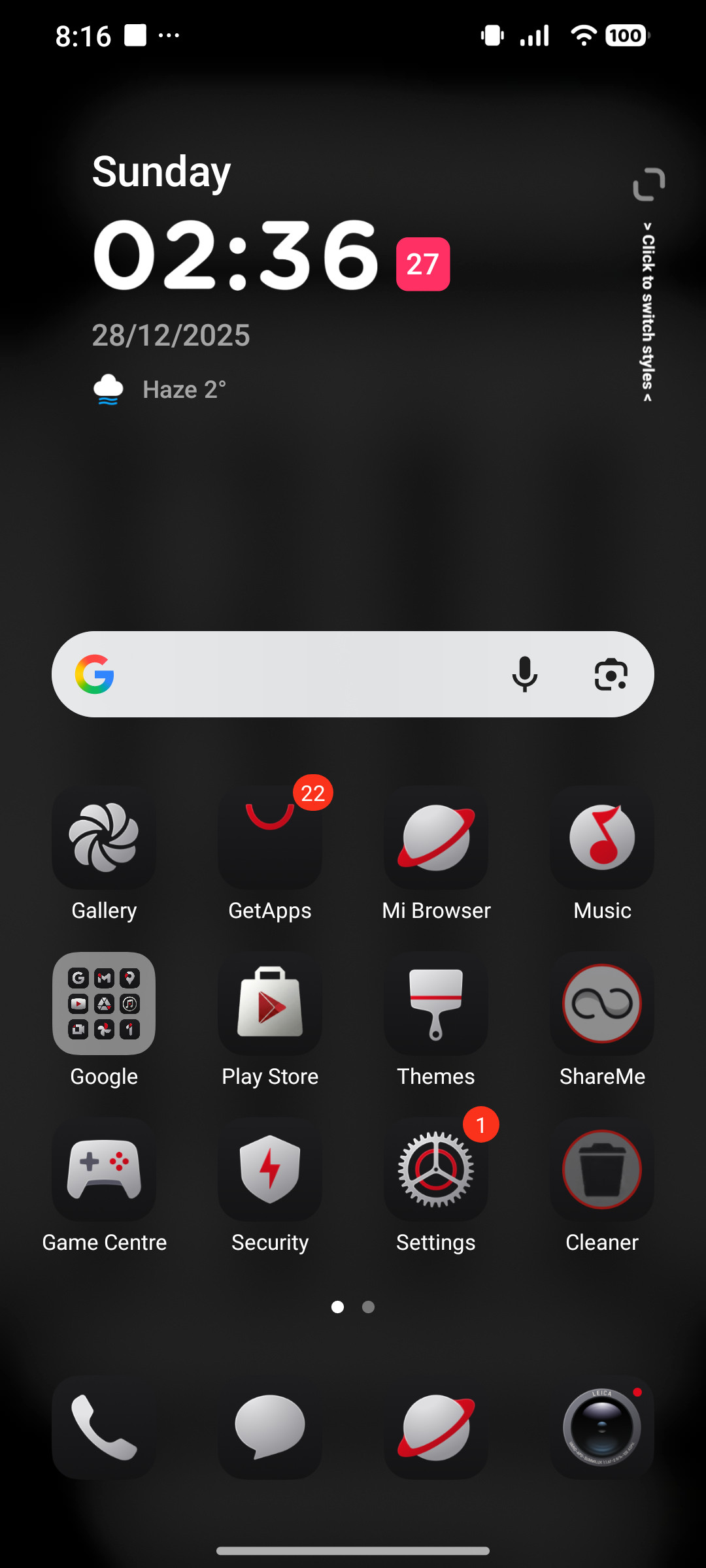The image size is (706, 1568).
Task: Start the Play Store
Action: click(x=270, y=1005)
